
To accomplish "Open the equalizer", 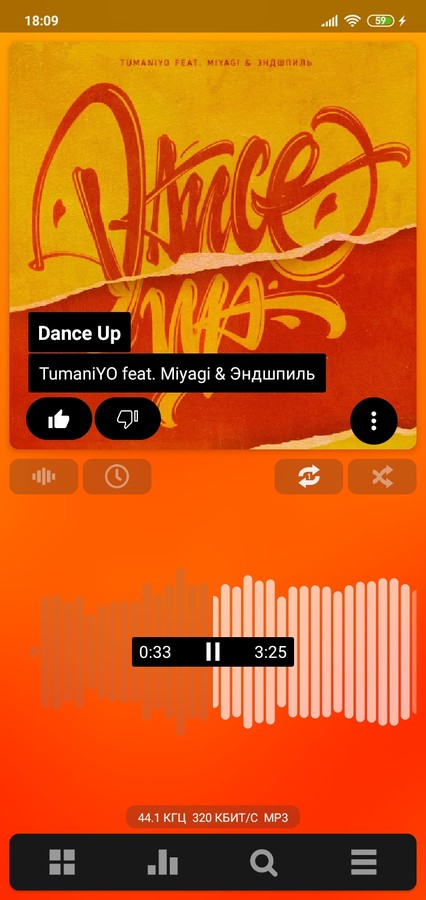I will coord(162,862).
